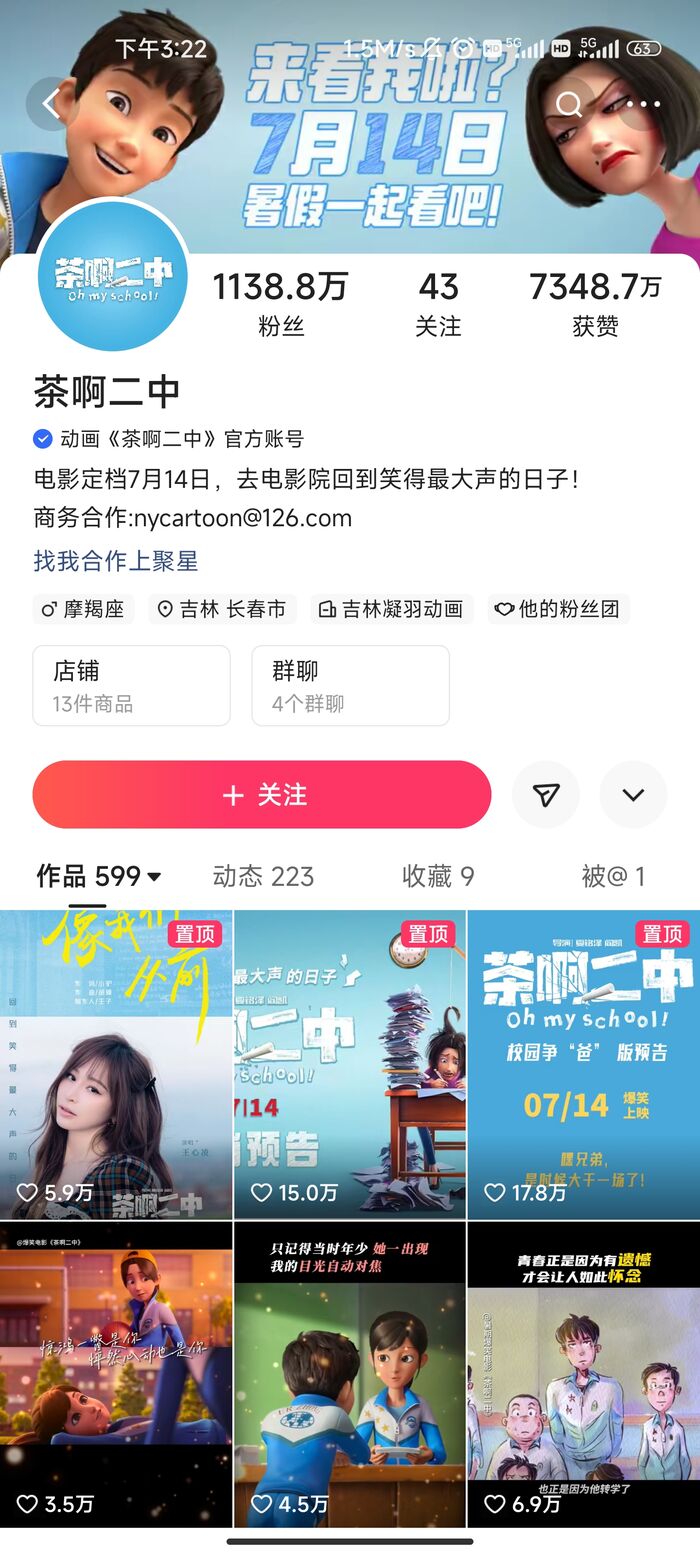Follow 茶啊二中 with the red 关注 button

coord(262,795)
